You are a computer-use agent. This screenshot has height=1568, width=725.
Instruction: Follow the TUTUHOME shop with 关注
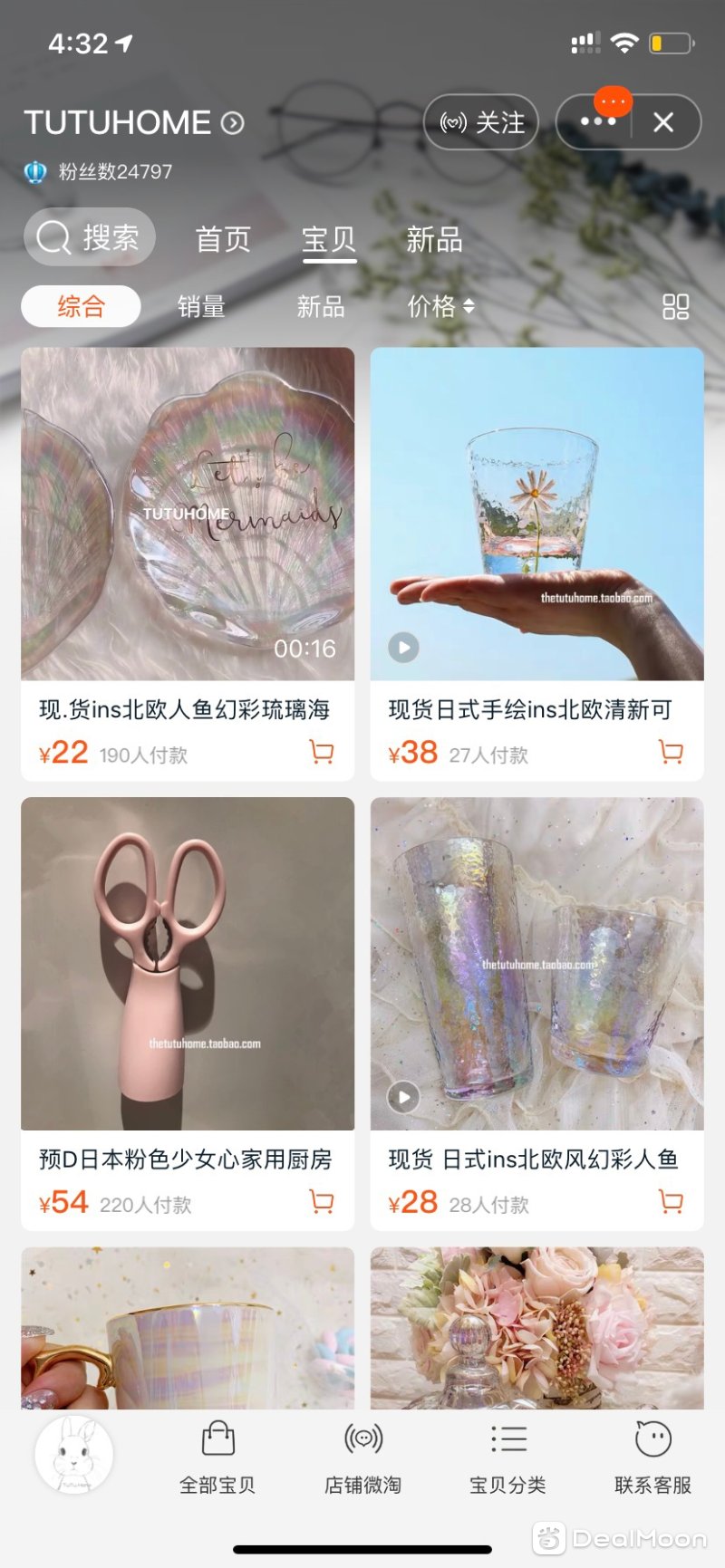481,122
